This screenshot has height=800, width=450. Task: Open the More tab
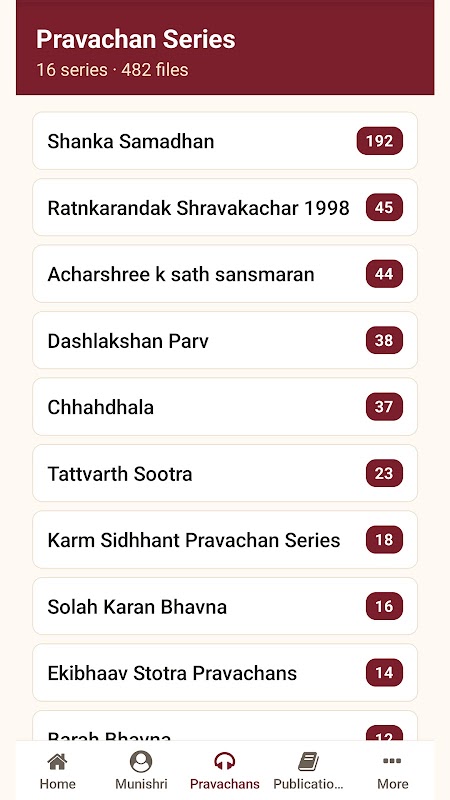[x=392, y=770]
